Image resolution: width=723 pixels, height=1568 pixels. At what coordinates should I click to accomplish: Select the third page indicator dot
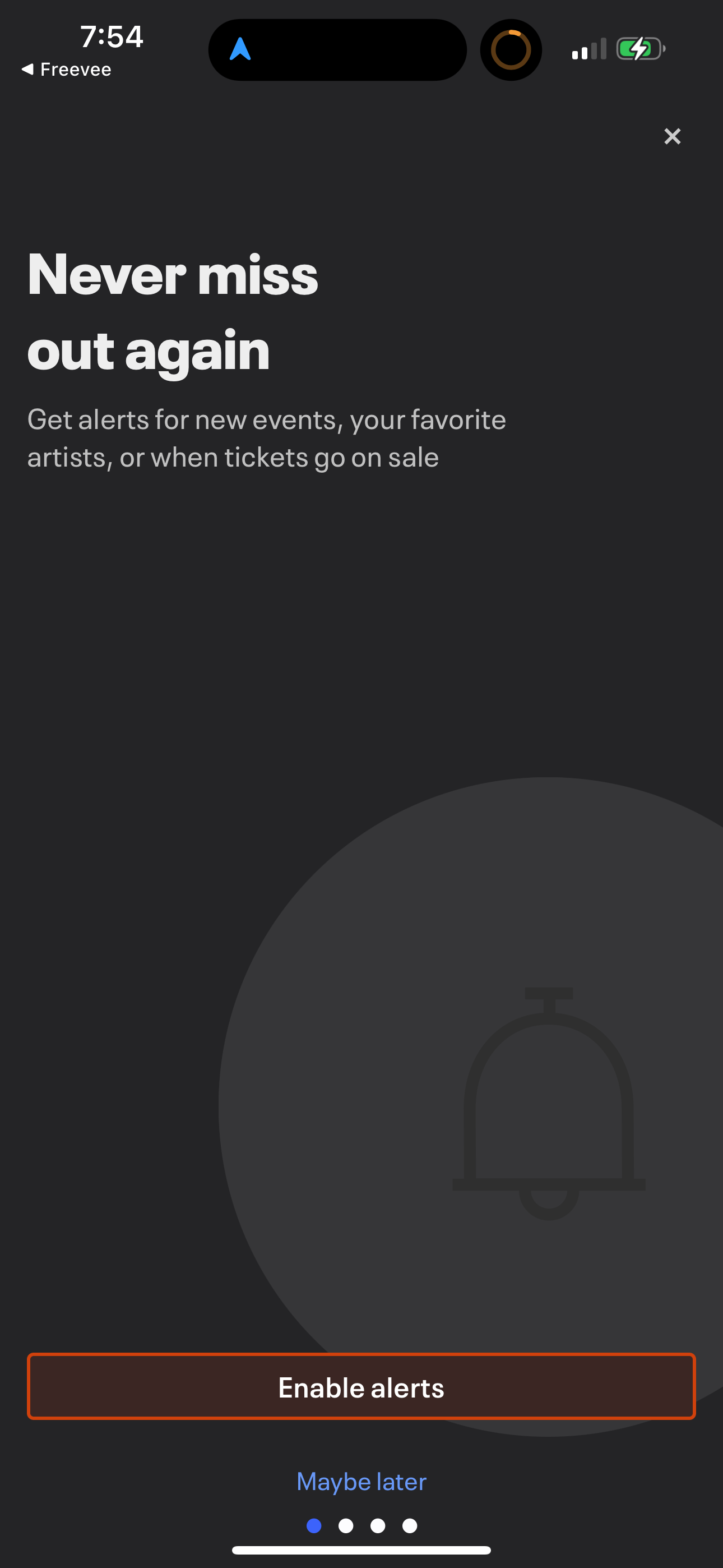[x=378, y=1526]
